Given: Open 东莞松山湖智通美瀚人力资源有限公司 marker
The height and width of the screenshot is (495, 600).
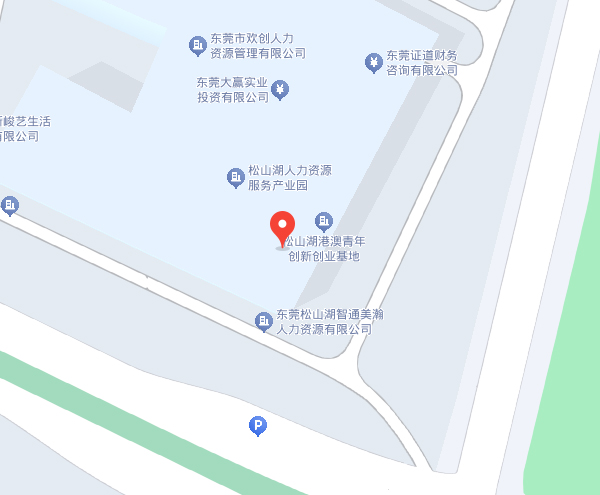Looking at the screenshot, I should [x=264, y=321].
